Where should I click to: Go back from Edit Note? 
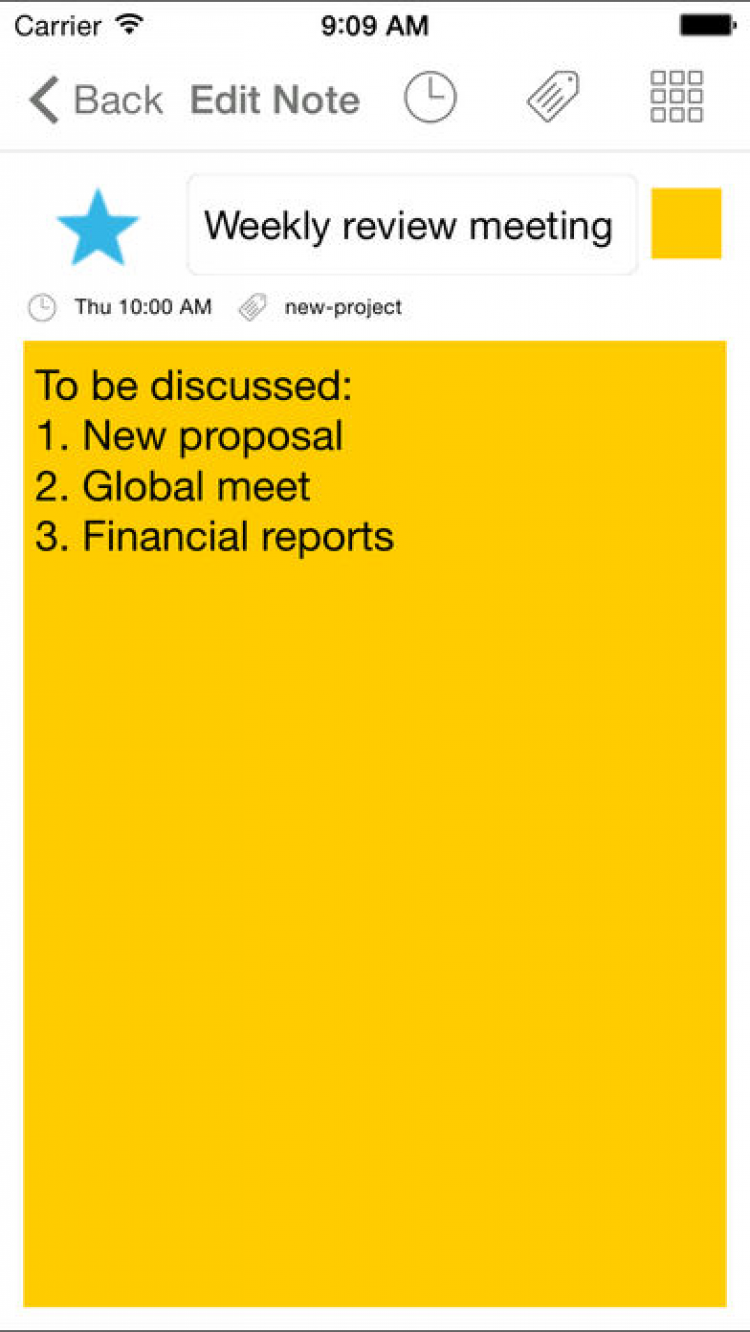coord(95,100)
